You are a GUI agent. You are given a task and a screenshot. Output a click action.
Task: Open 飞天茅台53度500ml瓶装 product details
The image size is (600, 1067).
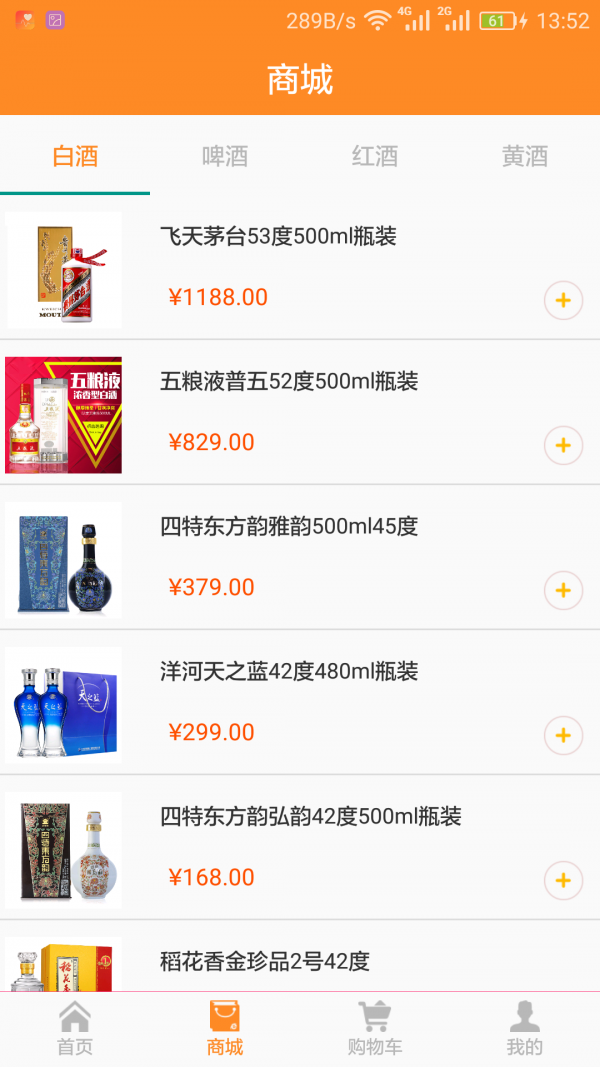pos(278,237)
